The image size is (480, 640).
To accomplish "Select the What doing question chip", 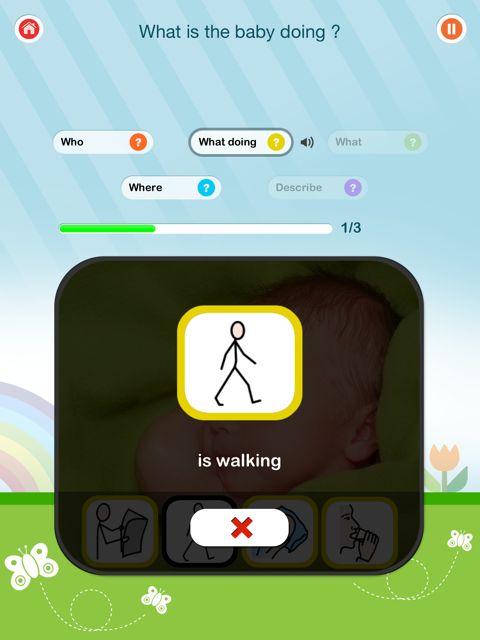I will pyautogui.click(x=240, y=142).
